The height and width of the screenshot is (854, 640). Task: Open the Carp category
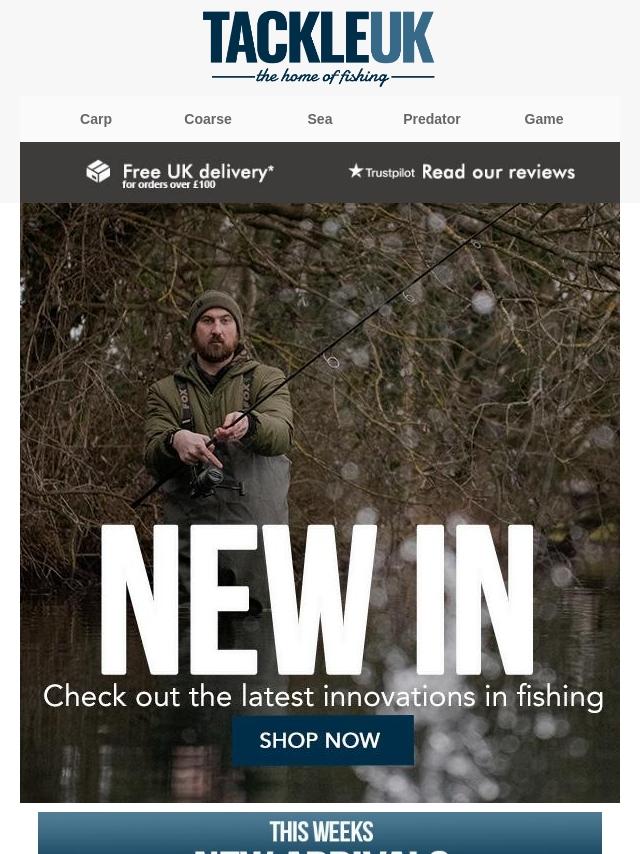96,119
